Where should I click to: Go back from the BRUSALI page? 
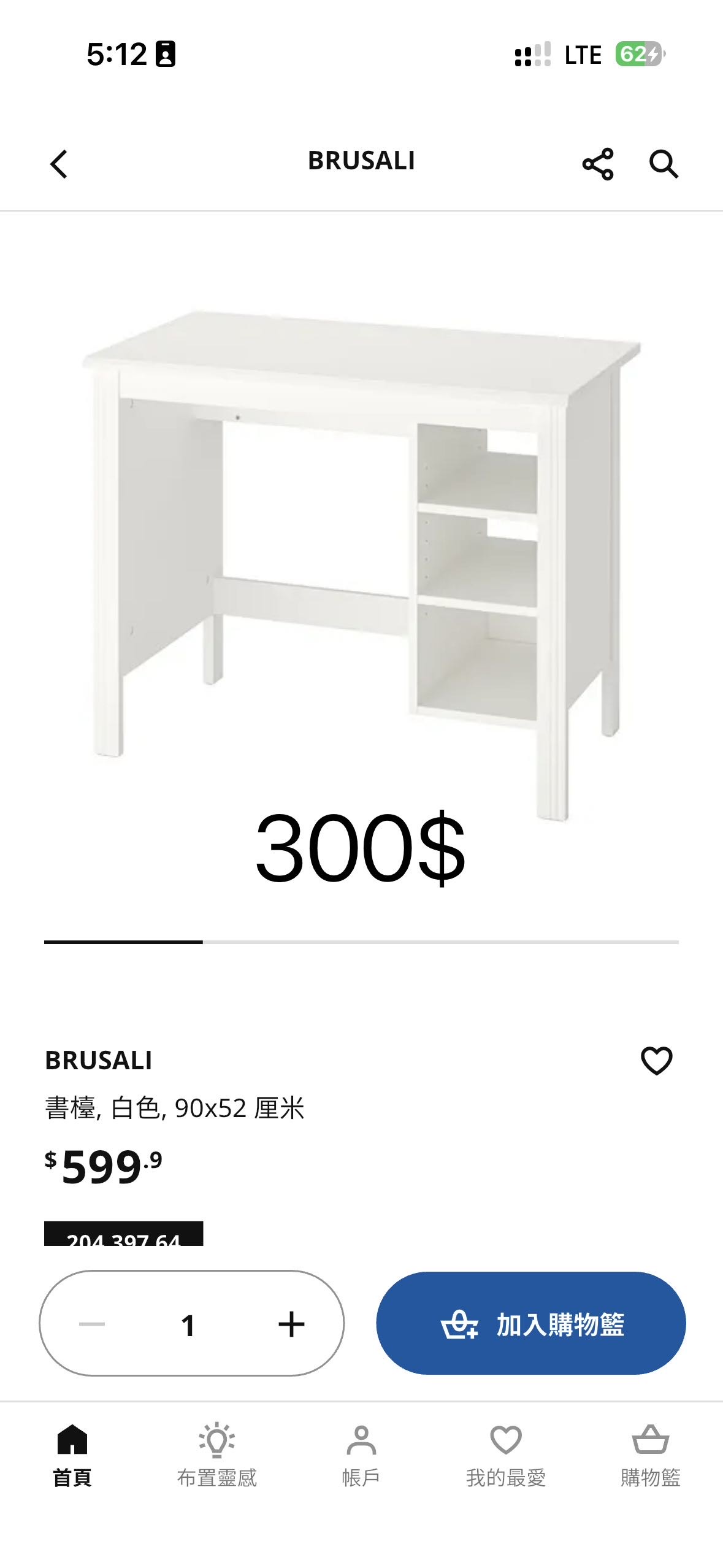click(x=59, y=164)
